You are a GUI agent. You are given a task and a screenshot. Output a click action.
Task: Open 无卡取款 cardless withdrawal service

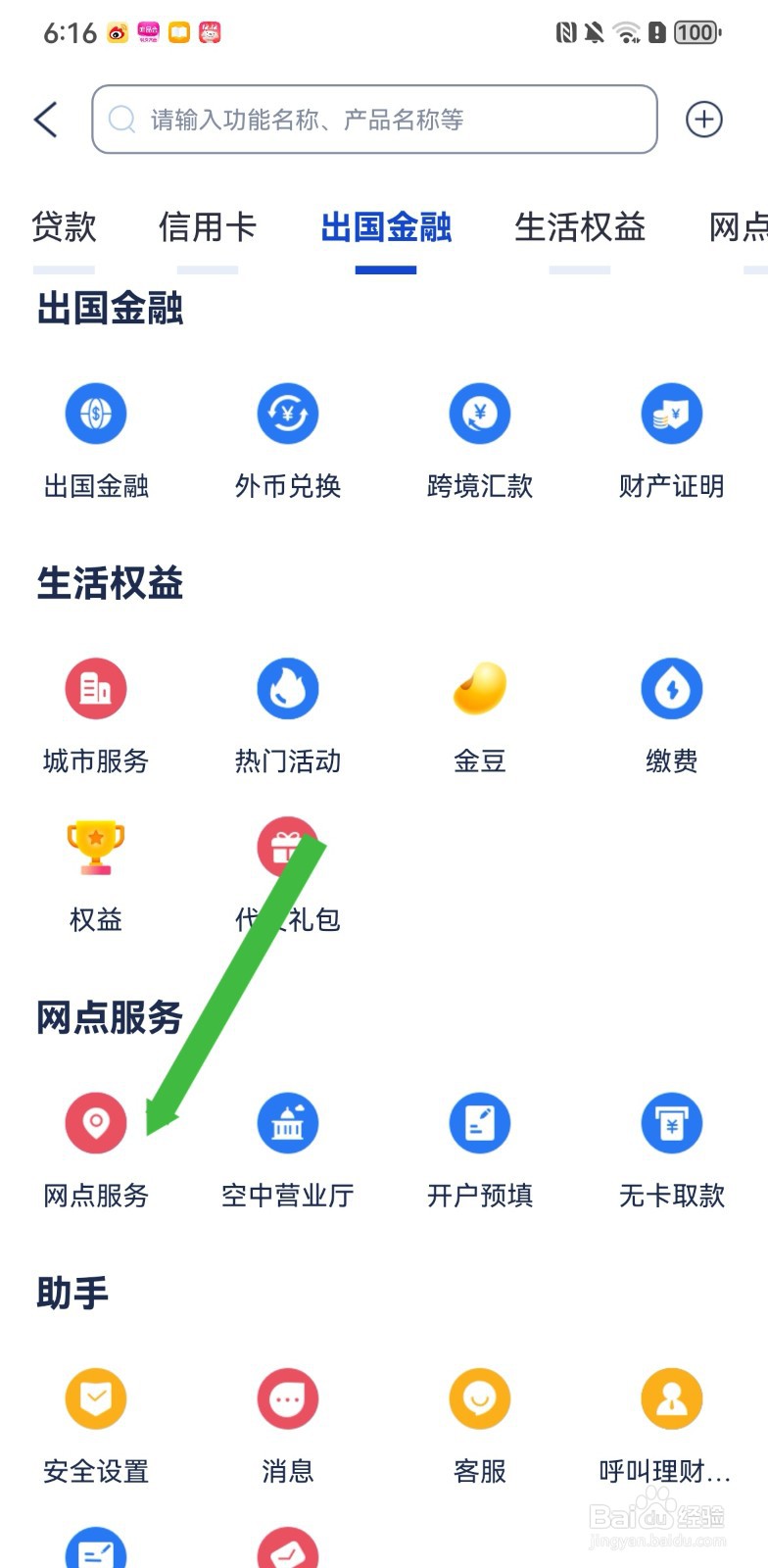[671, 1123]
